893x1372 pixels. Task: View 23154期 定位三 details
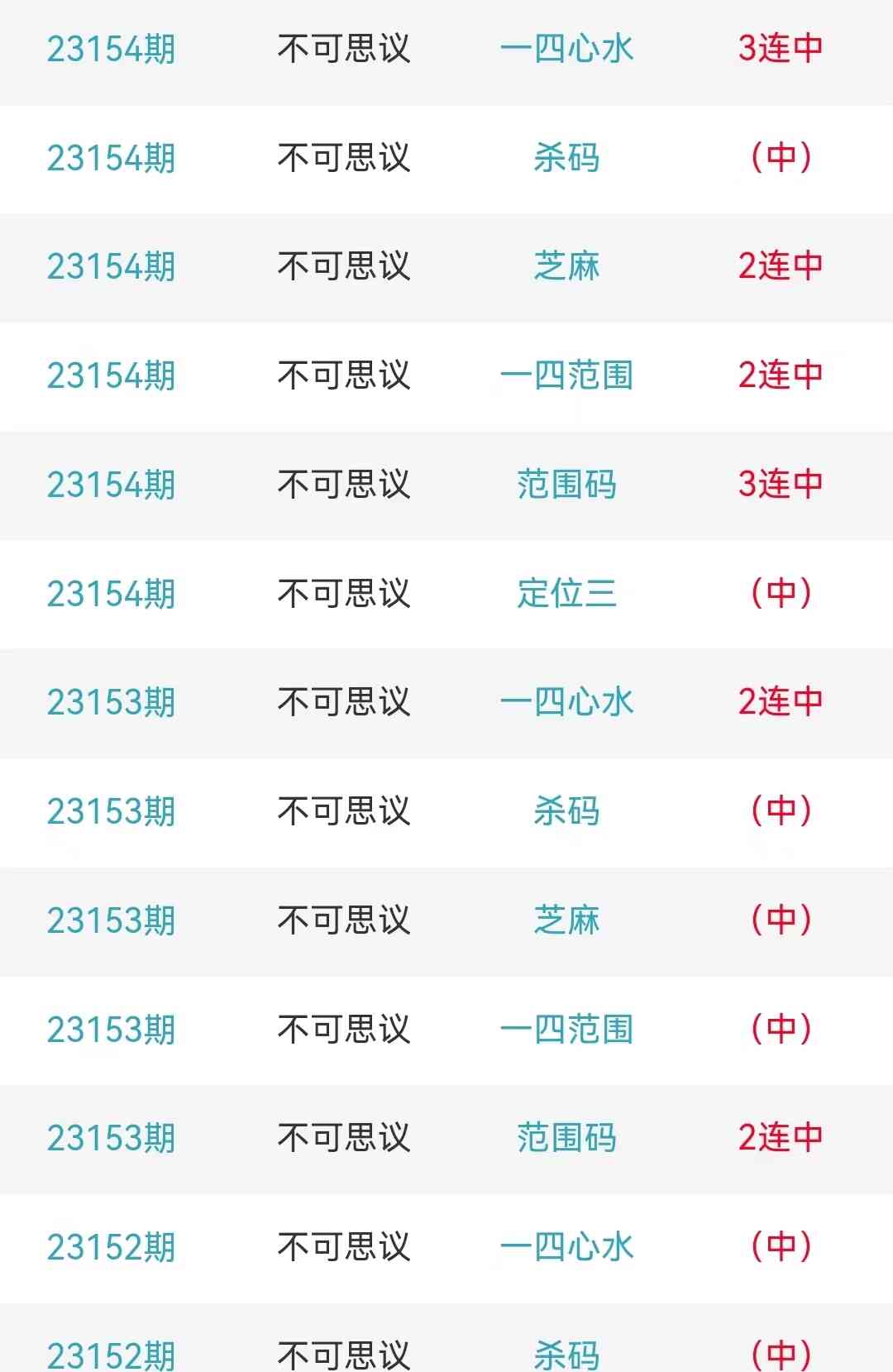566,594
